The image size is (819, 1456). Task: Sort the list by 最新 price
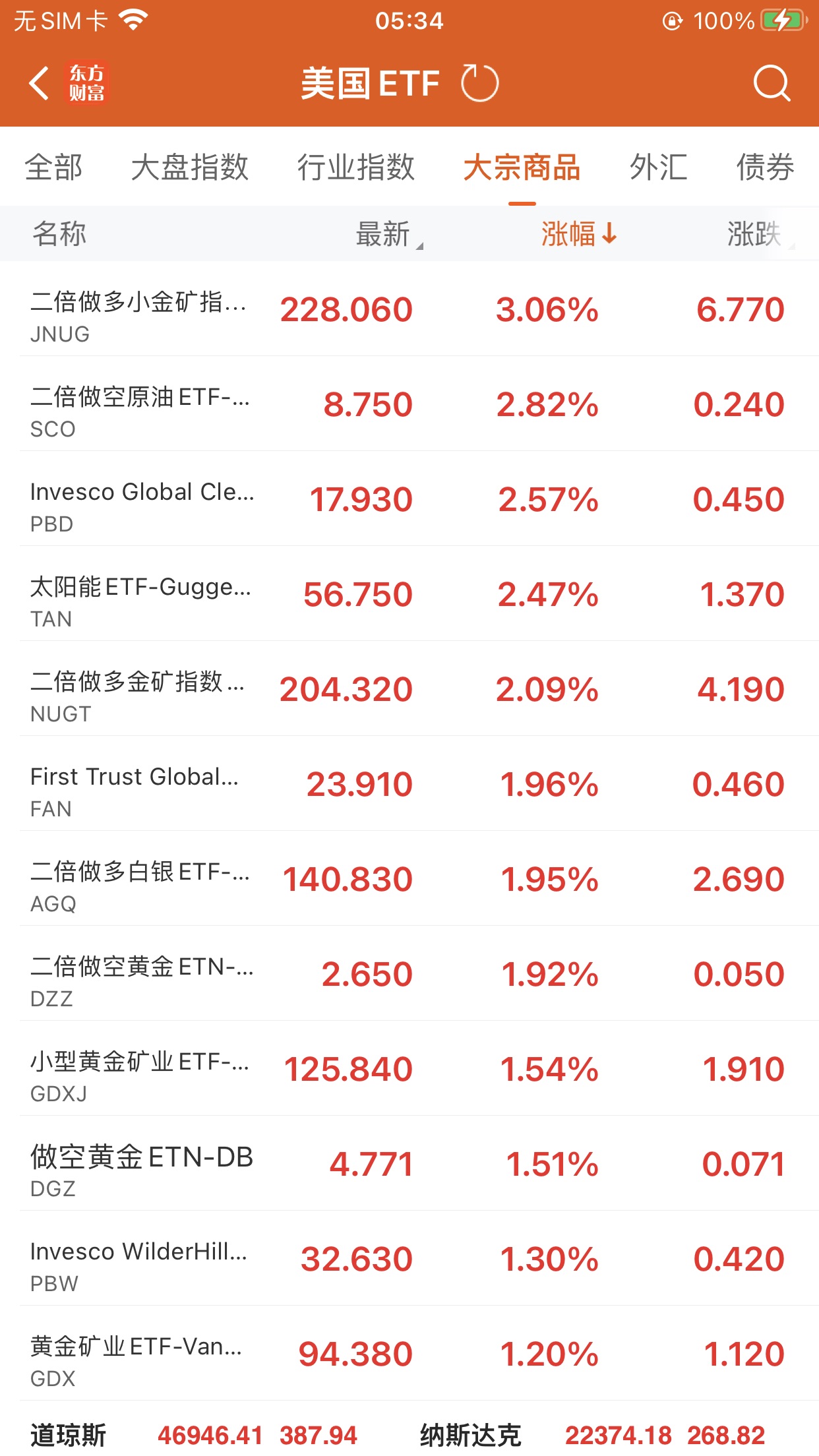[x=384, y=234]
